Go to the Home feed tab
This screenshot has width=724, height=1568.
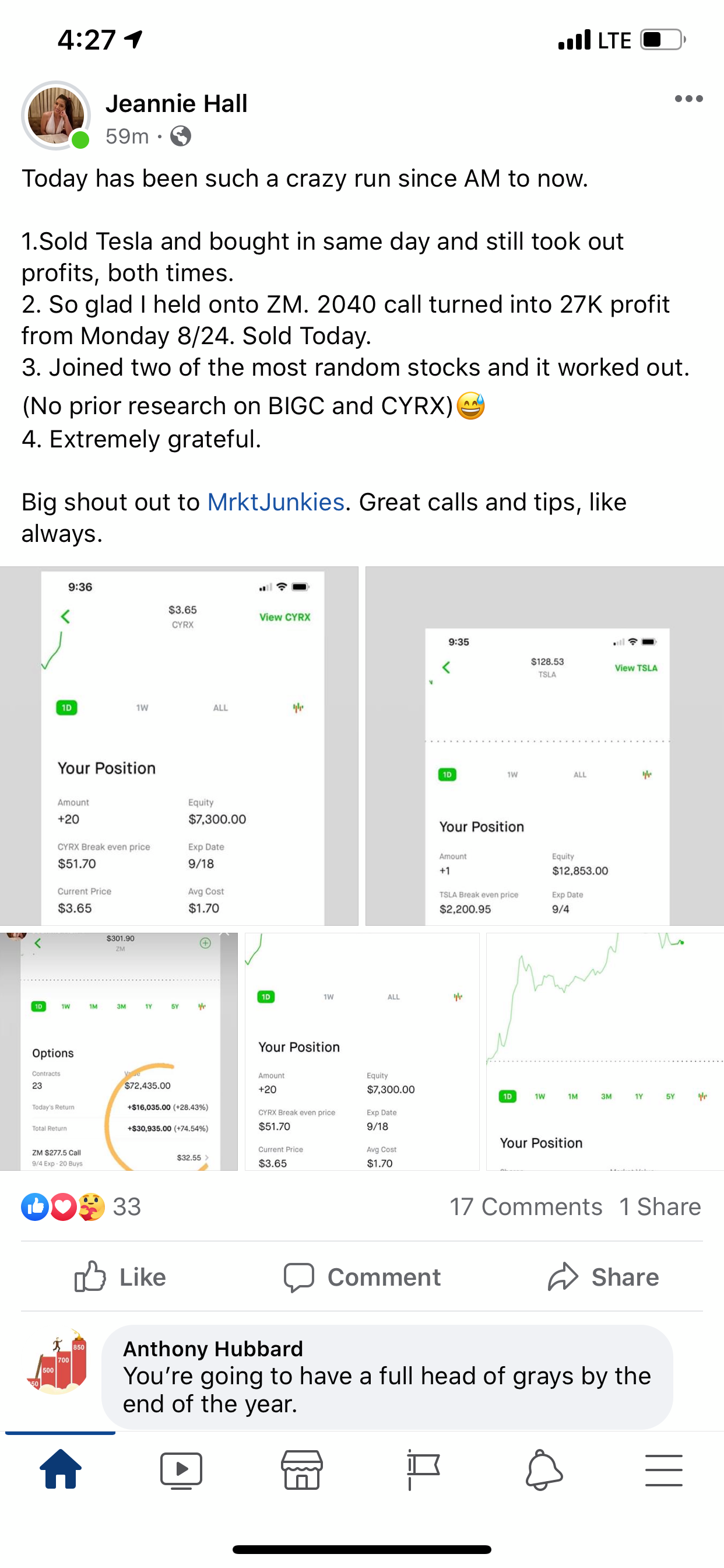coord(60,1469)
